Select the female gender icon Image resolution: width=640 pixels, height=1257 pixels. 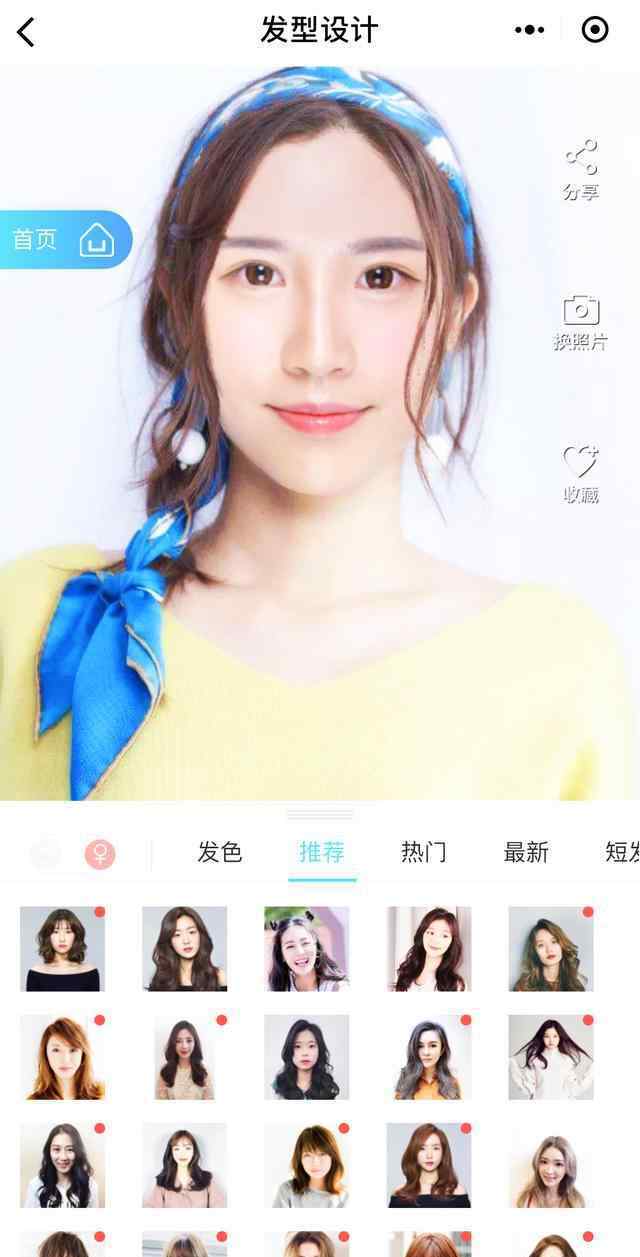click(99, 854)
